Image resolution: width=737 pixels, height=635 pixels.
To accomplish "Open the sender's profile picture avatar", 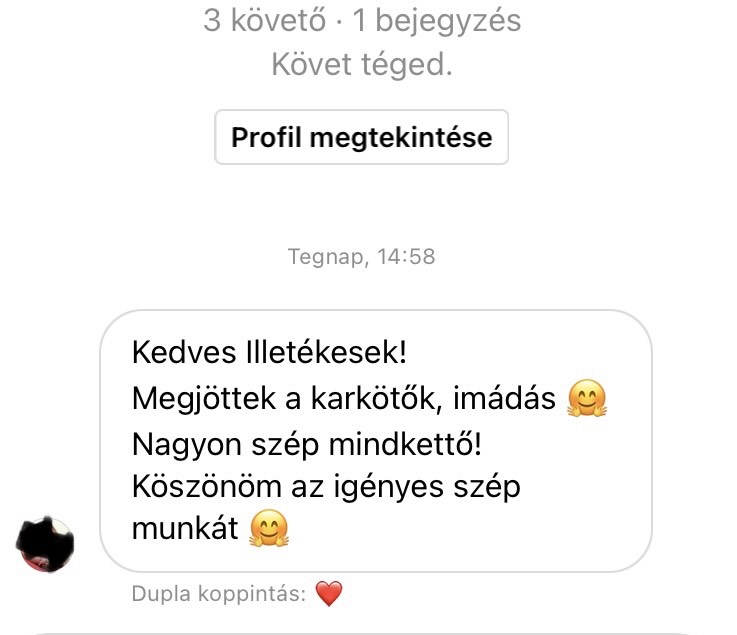I will pos(46,545).
